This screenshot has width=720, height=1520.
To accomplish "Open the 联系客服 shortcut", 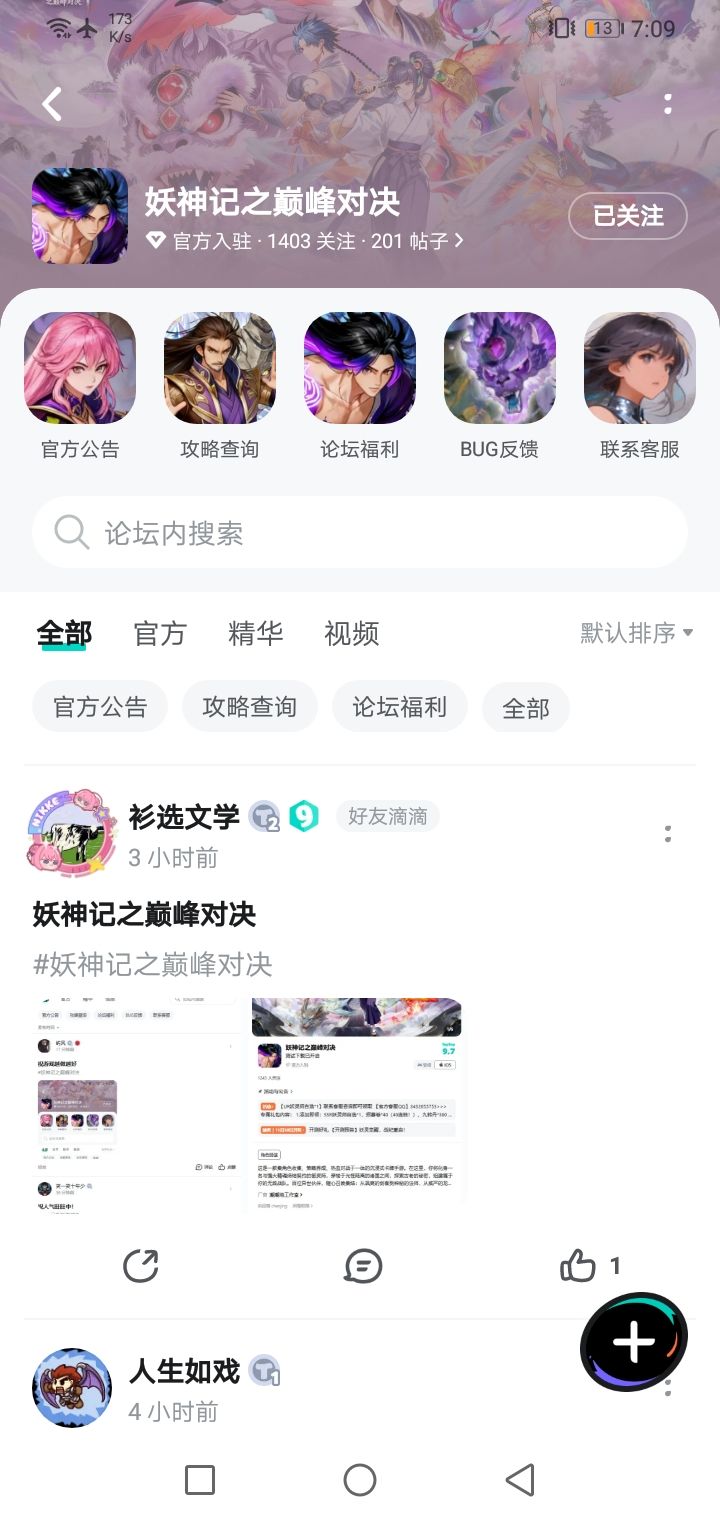I will tap(640, 368).
